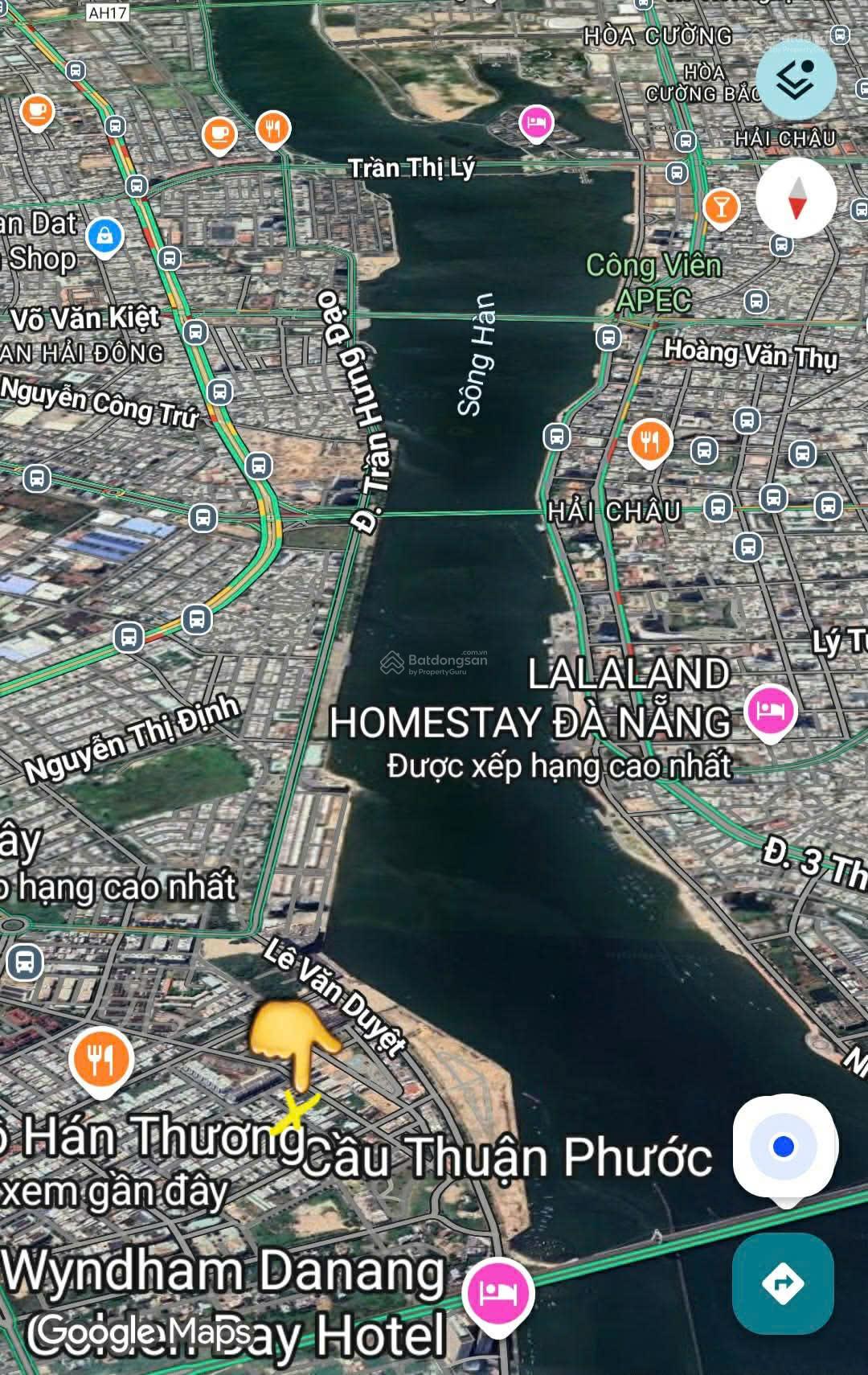Select the shopping bag pin for Dat Shop

(x=104, y=236)
